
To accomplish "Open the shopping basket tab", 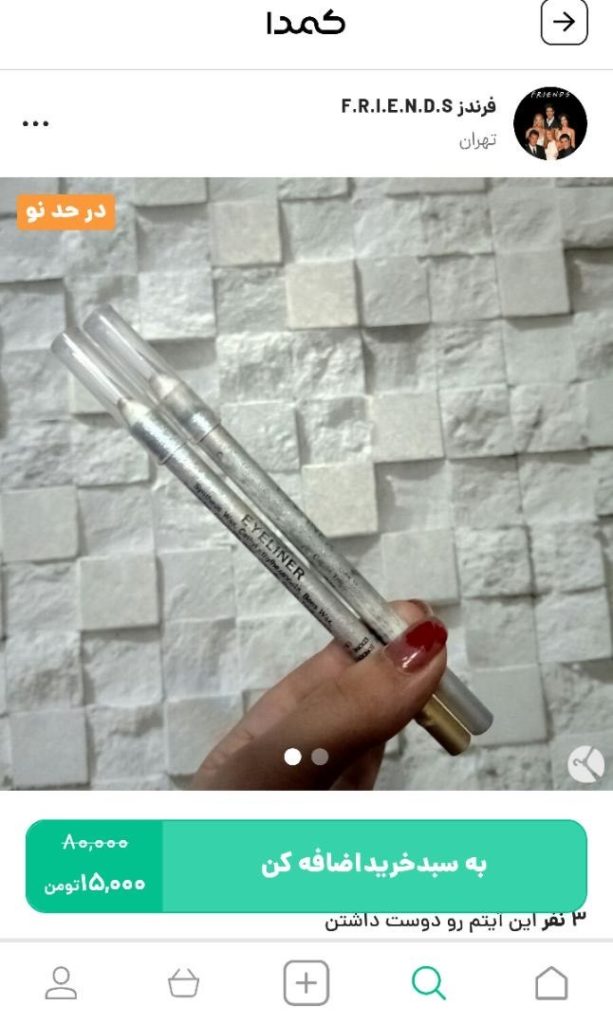I will tap(184, 984).
